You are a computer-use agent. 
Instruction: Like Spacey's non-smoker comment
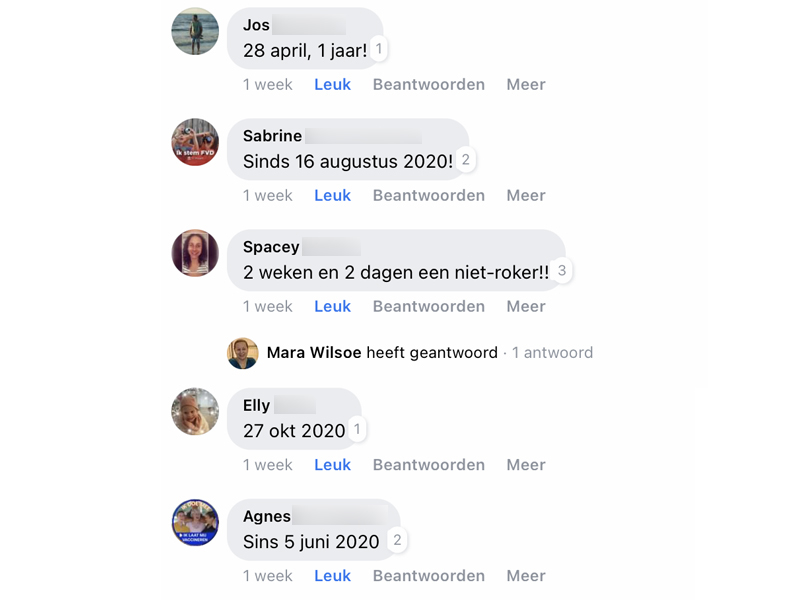click(x=332, y=307)
